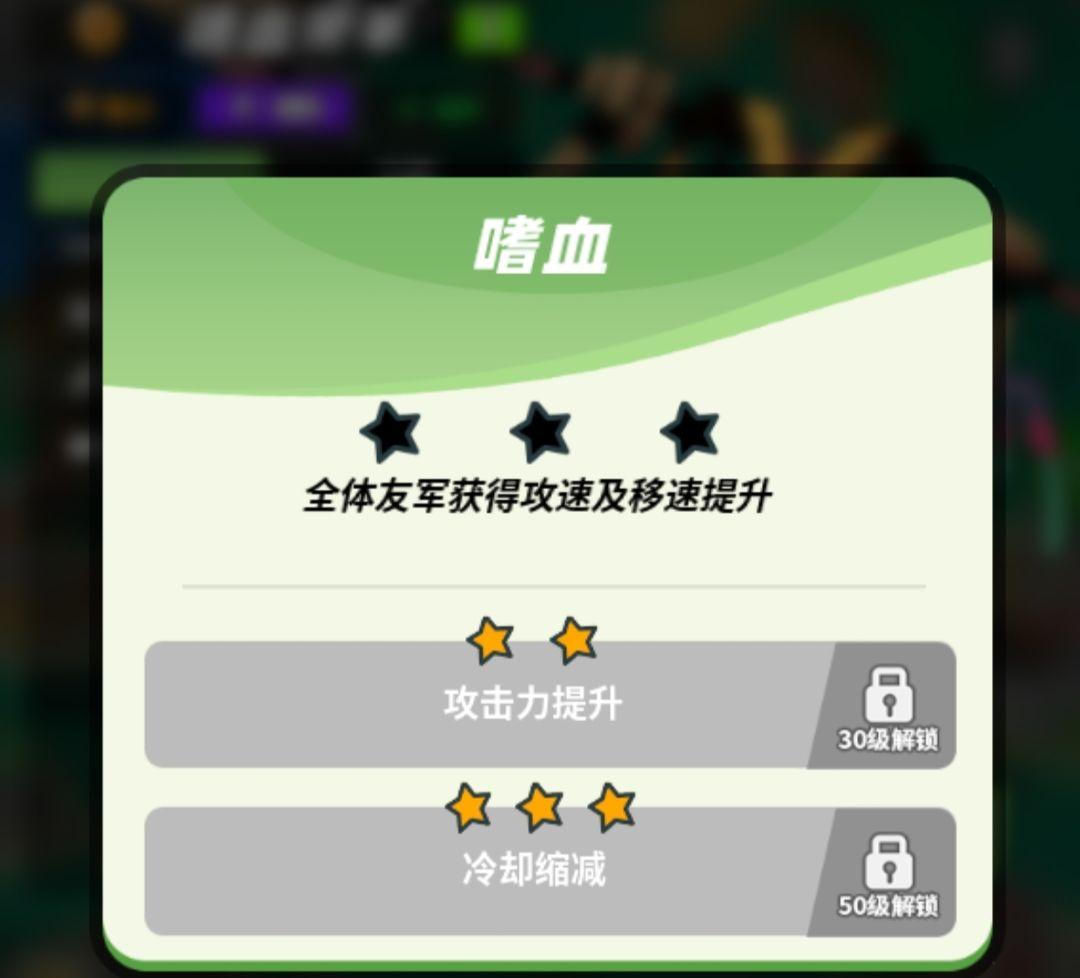Tap the locked 攻击力提升 upgrade row
Screen dimensions: 1080x978
[x=532, y=704]
